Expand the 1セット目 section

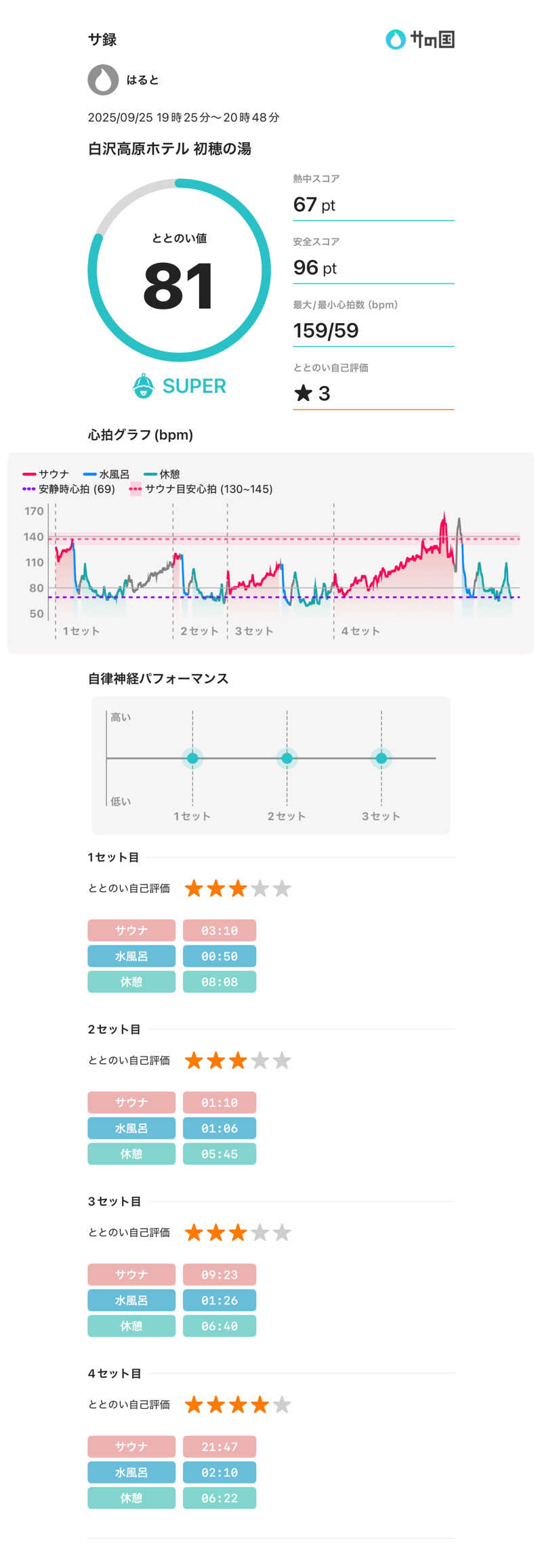(x=112, y=857)
